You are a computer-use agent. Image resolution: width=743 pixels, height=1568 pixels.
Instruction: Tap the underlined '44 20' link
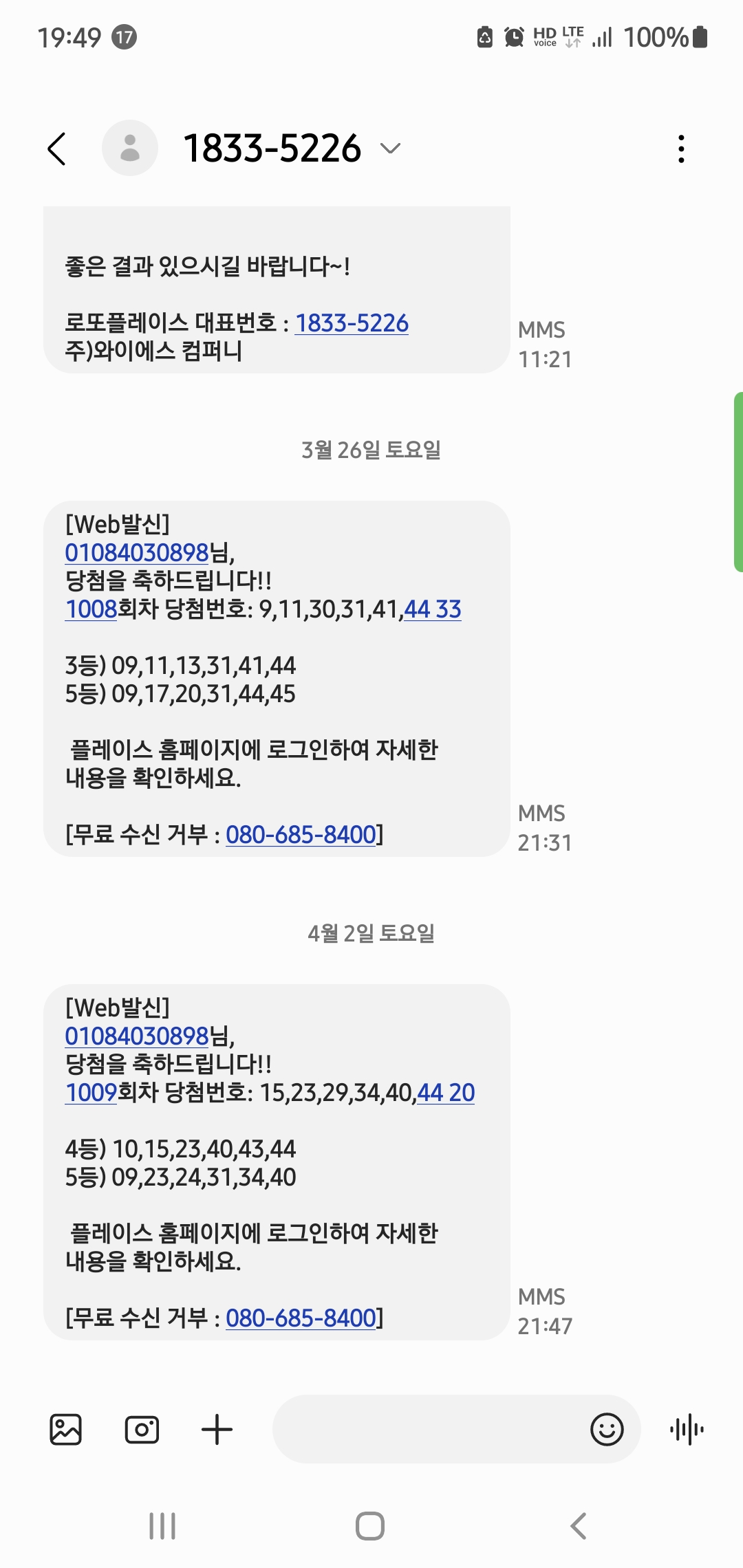click(446, 1093)
